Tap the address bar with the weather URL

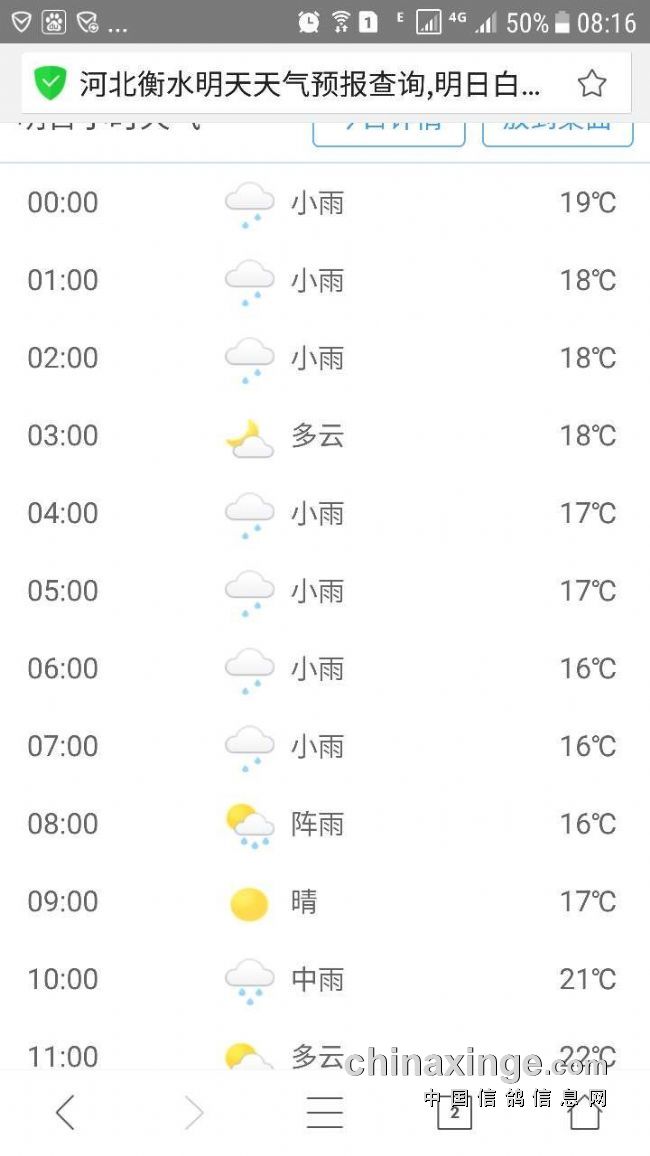point(310,84)
